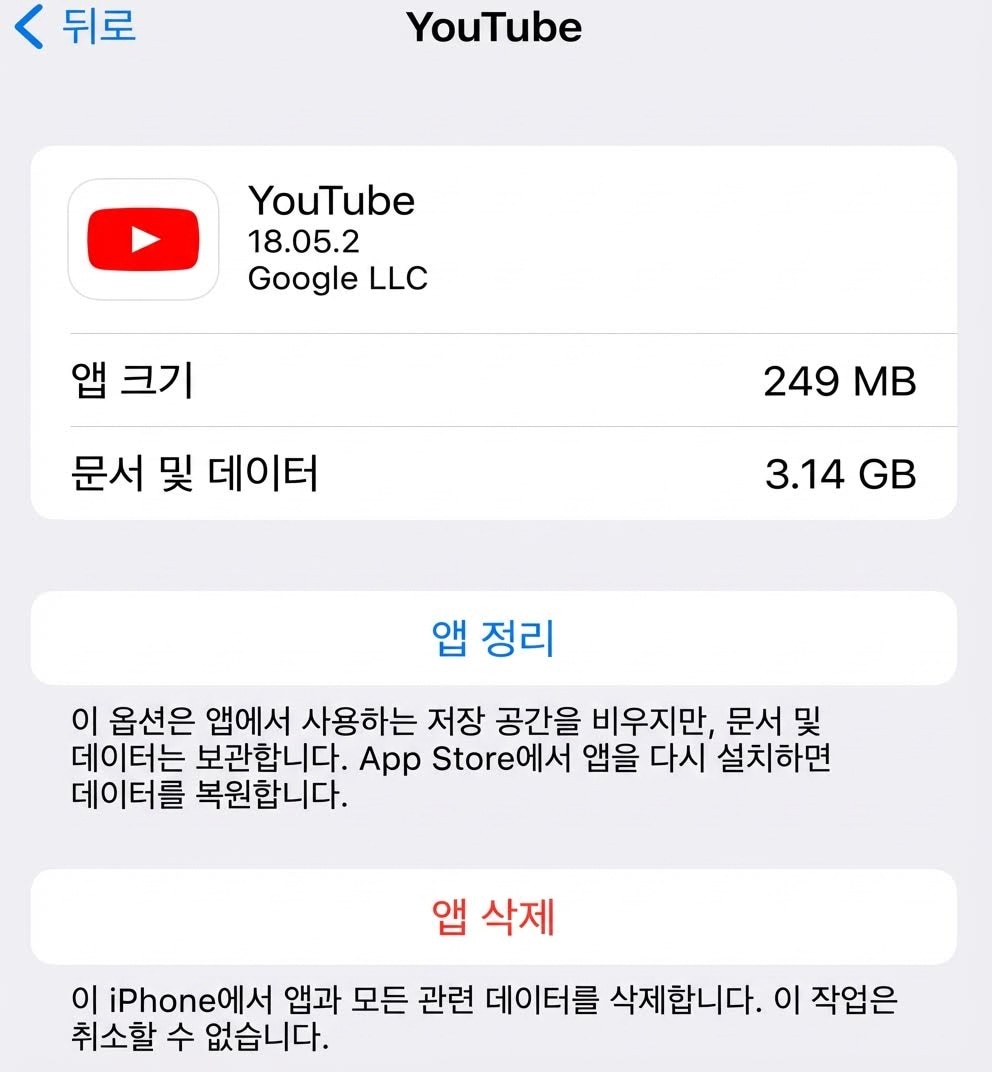Offload YouTube with 앱 정리

point(493,638)
